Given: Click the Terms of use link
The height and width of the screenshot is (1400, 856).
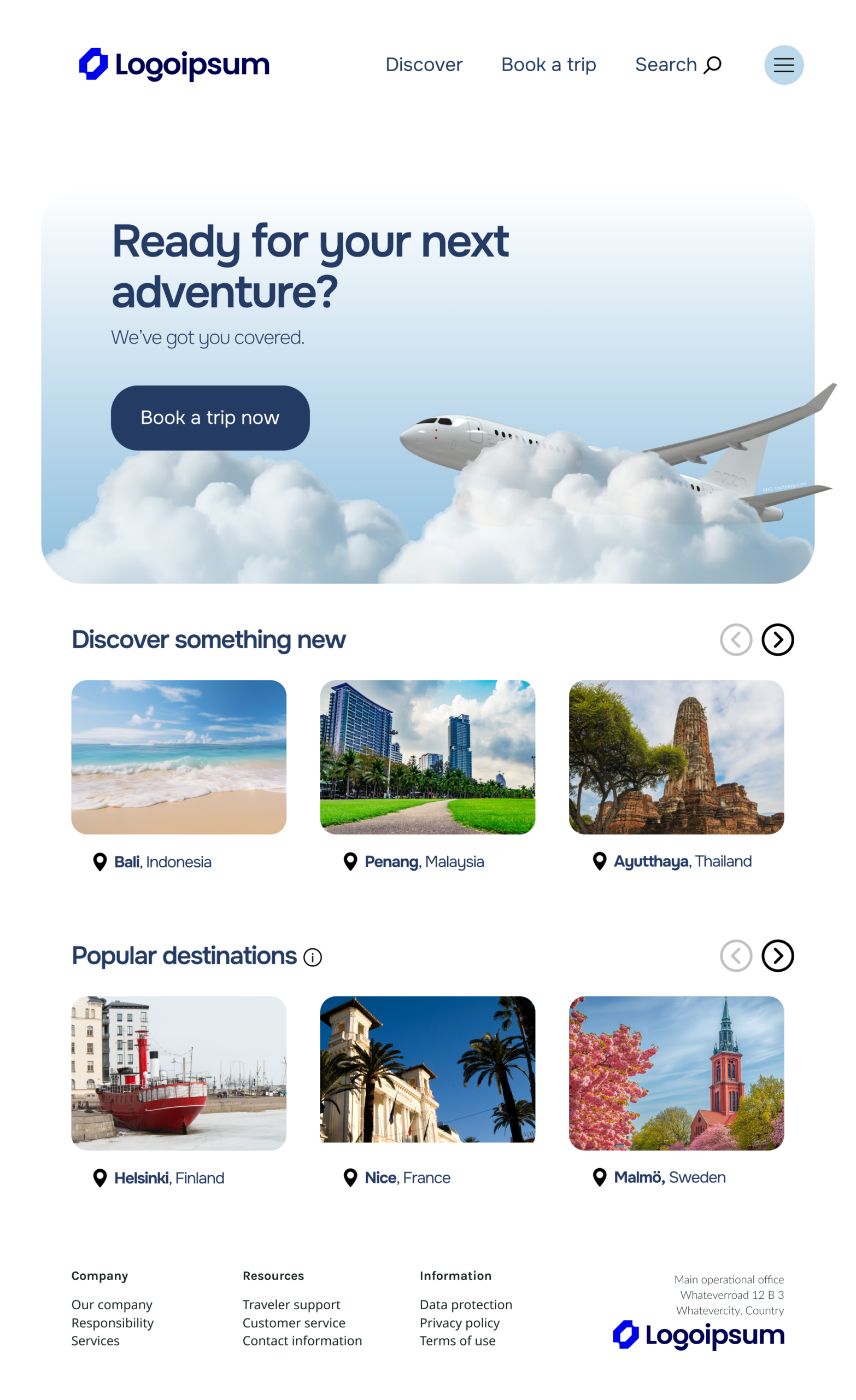Looking at the screenshot, I should (x=458, y=1341).
